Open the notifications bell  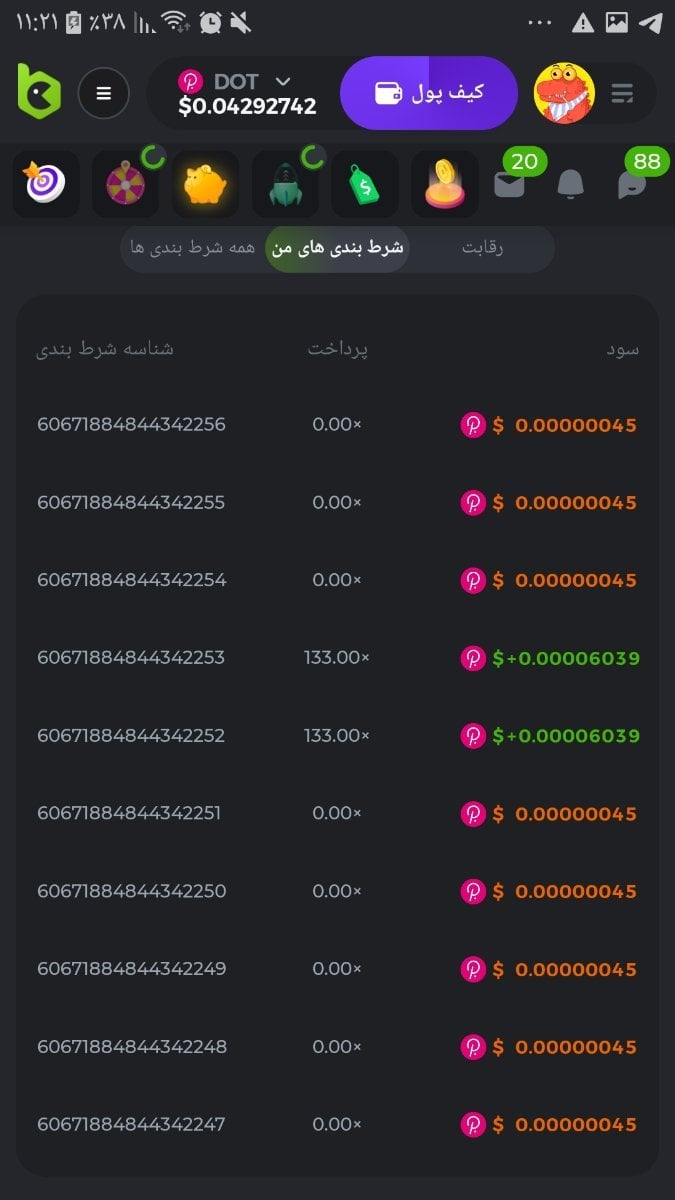coord(570,184)
